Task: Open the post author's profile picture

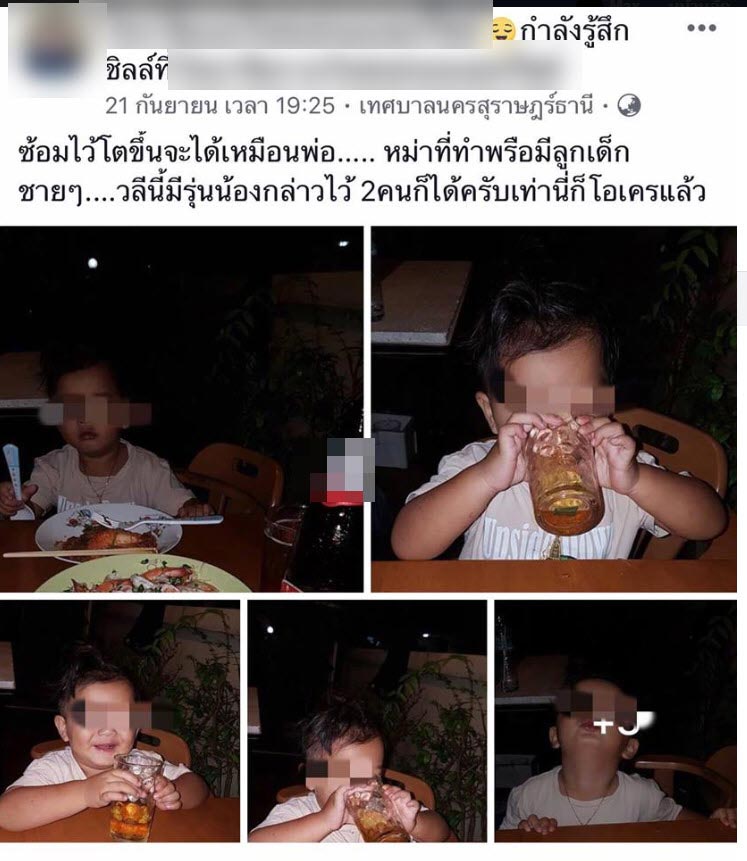Action: (x=55, y=50)
